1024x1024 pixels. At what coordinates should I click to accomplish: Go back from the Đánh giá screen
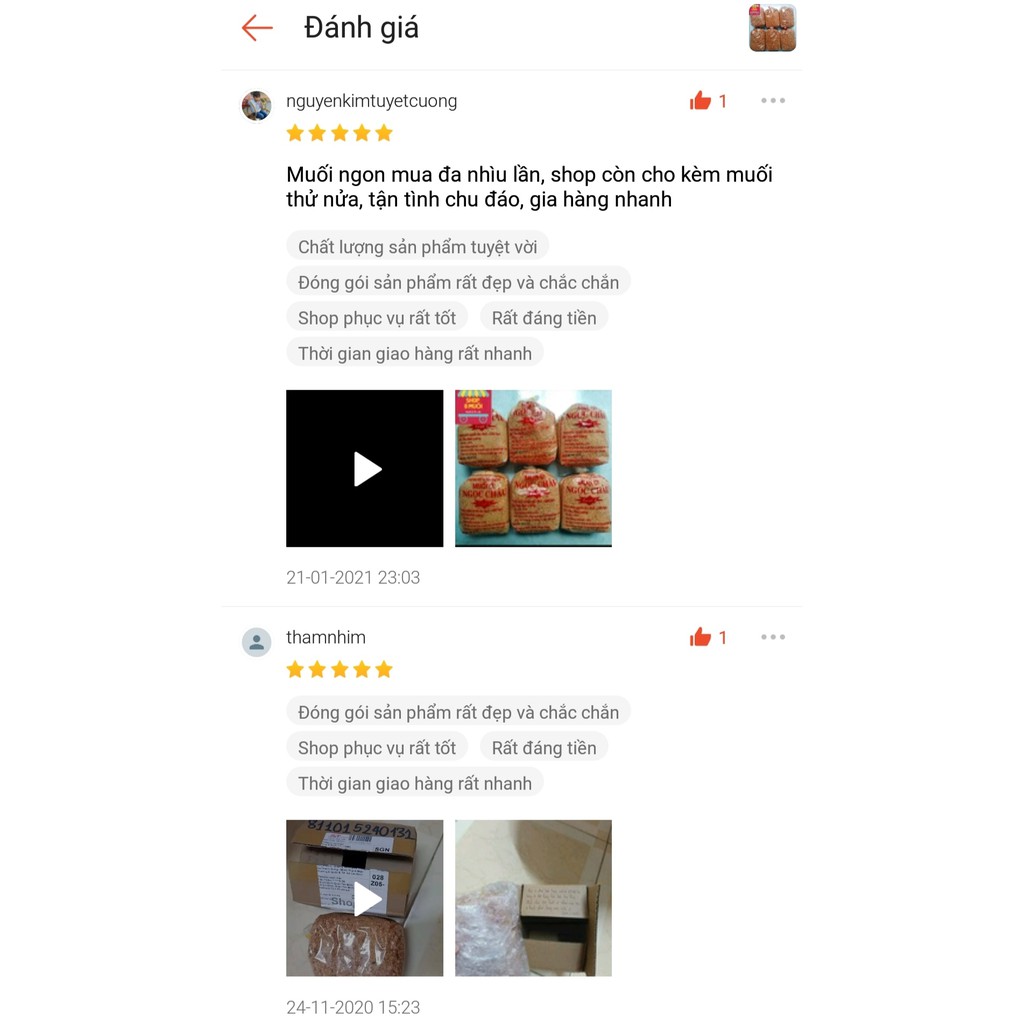coord(257,28)
